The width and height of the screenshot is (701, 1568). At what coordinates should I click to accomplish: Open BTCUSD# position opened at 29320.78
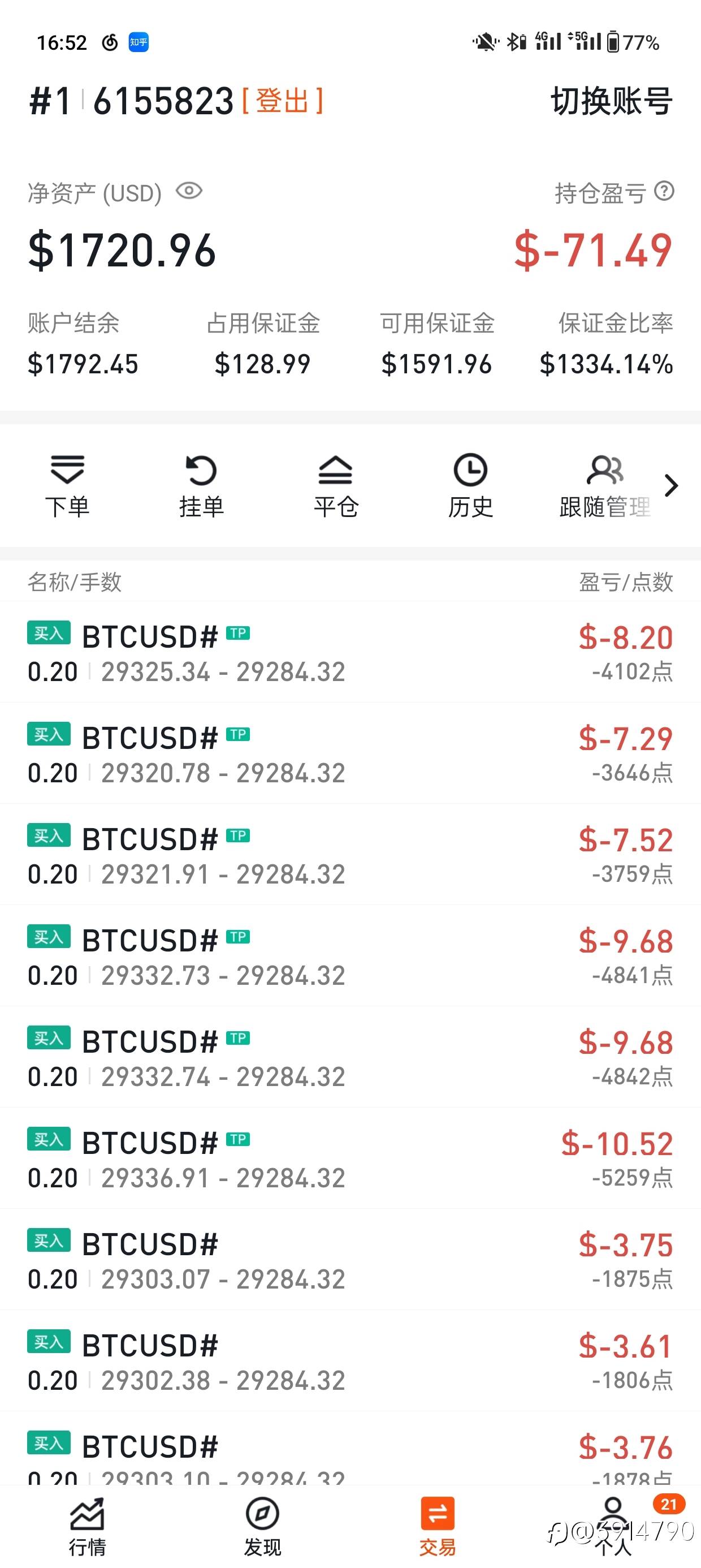click(x=350, y=753)
